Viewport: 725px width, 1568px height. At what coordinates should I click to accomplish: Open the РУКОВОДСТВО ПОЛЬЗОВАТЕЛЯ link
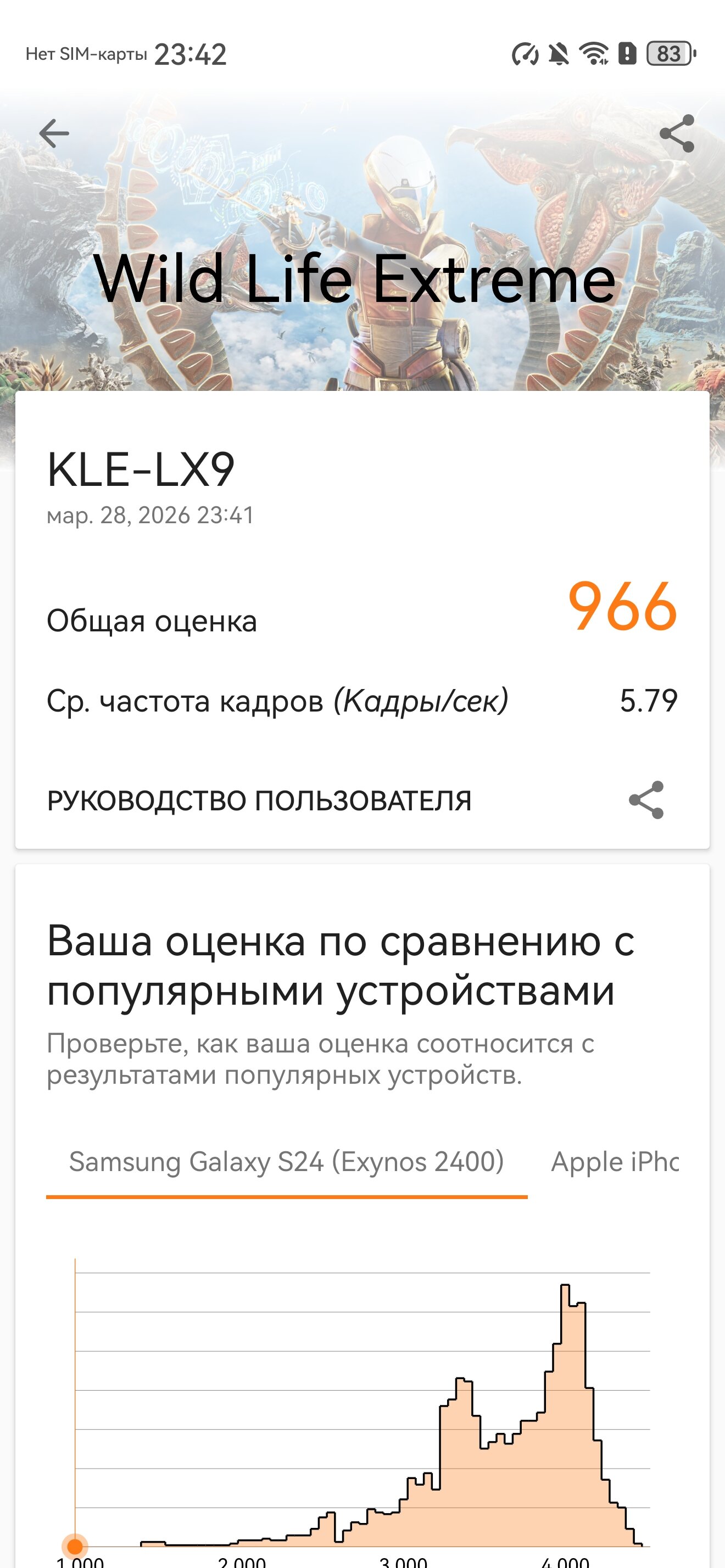pos(259,800)
